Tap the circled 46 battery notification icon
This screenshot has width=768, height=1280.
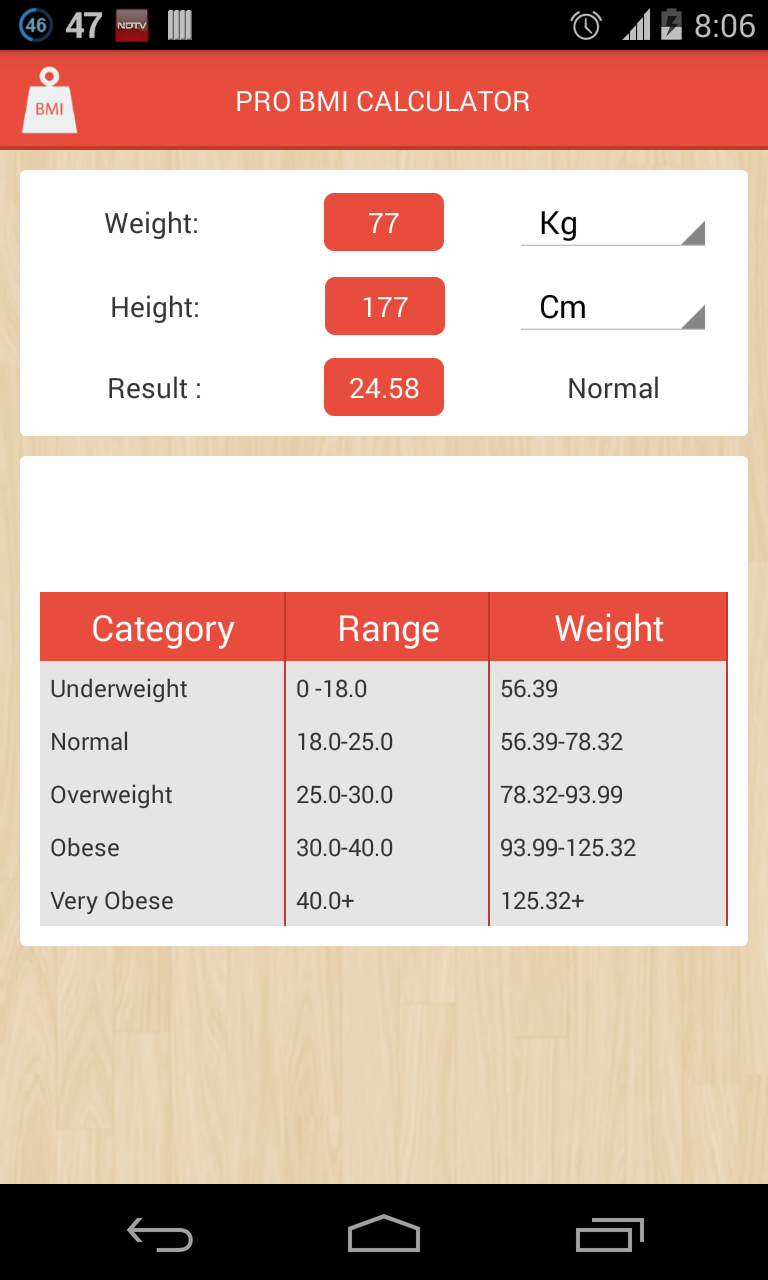(36, 24)
